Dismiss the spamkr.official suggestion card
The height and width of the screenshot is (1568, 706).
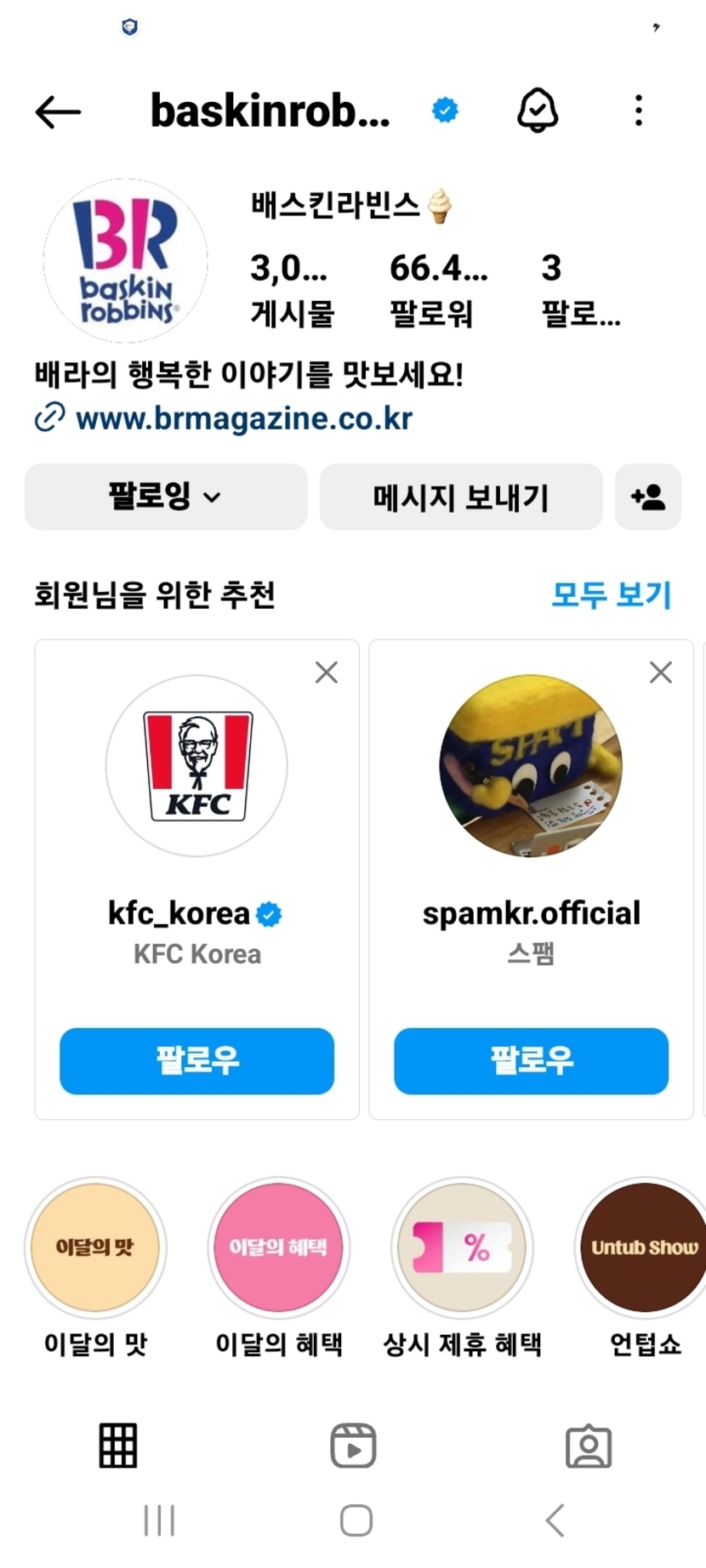(661, 673)
